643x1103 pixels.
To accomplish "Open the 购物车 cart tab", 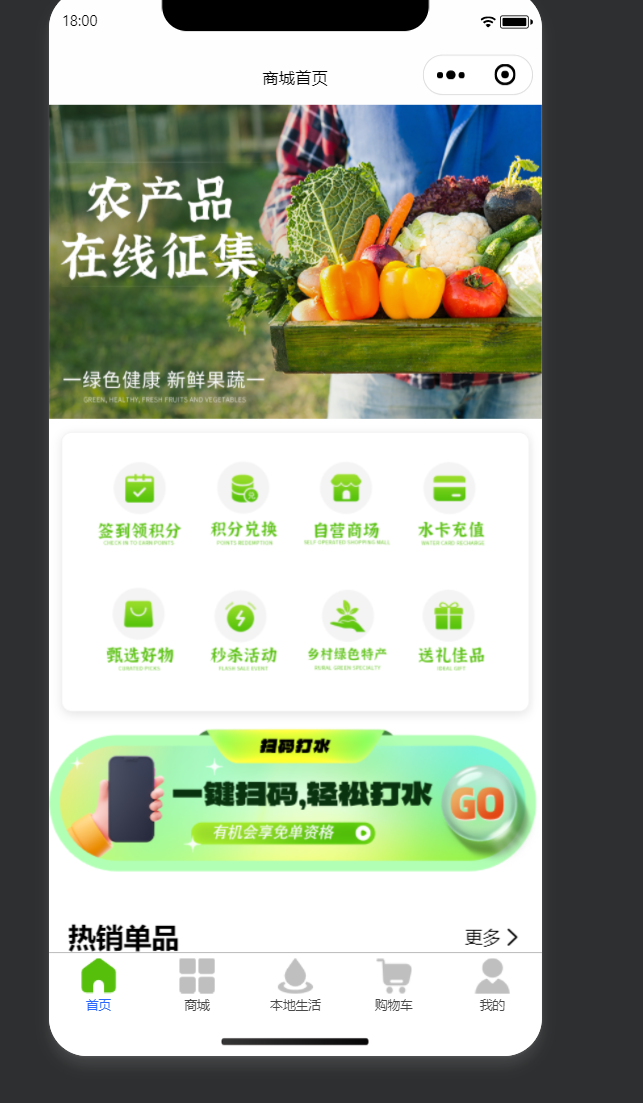I will 393,985.
